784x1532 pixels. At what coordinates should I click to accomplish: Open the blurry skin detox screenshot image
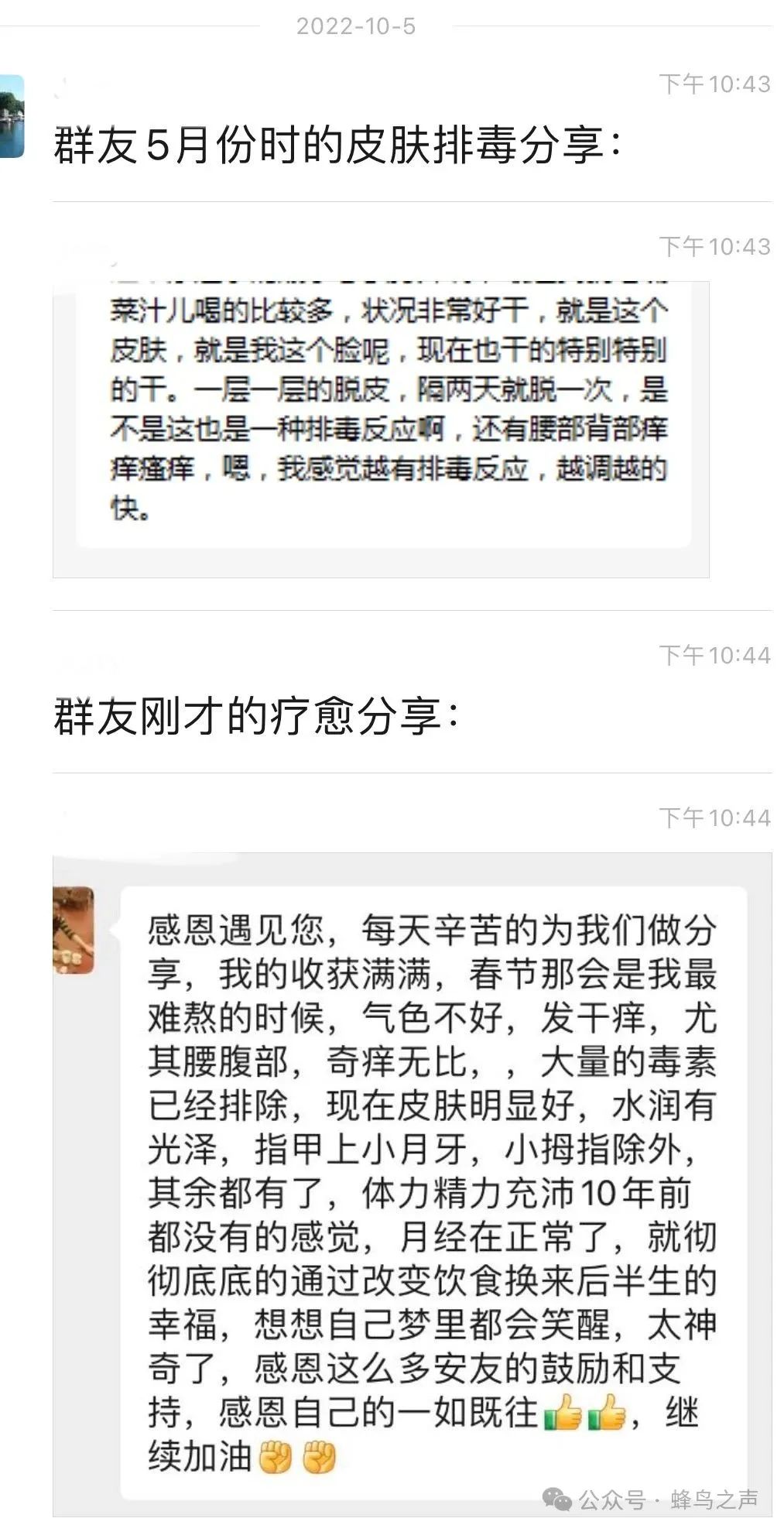coord(381,429)
